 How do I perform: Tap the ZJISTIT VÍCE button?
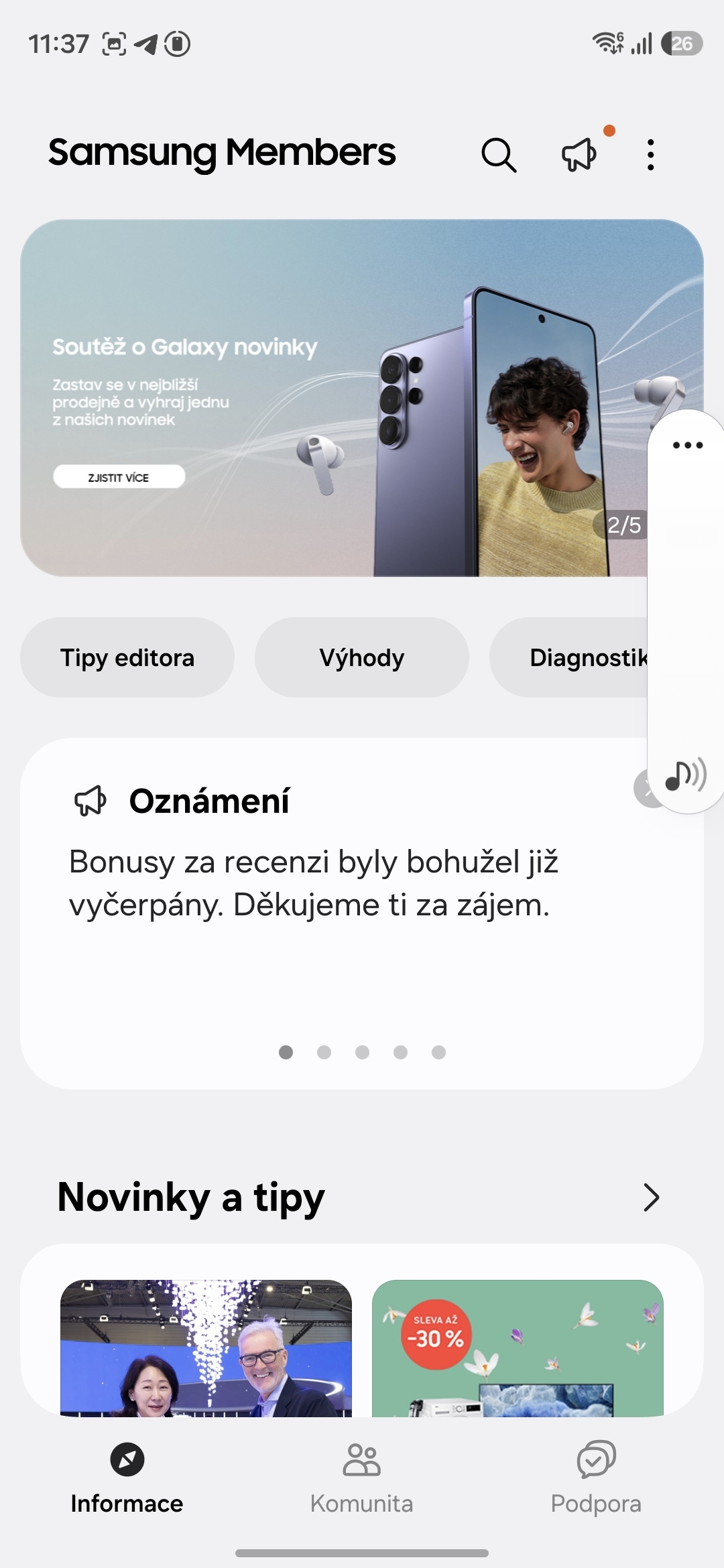tap(119, 477)
